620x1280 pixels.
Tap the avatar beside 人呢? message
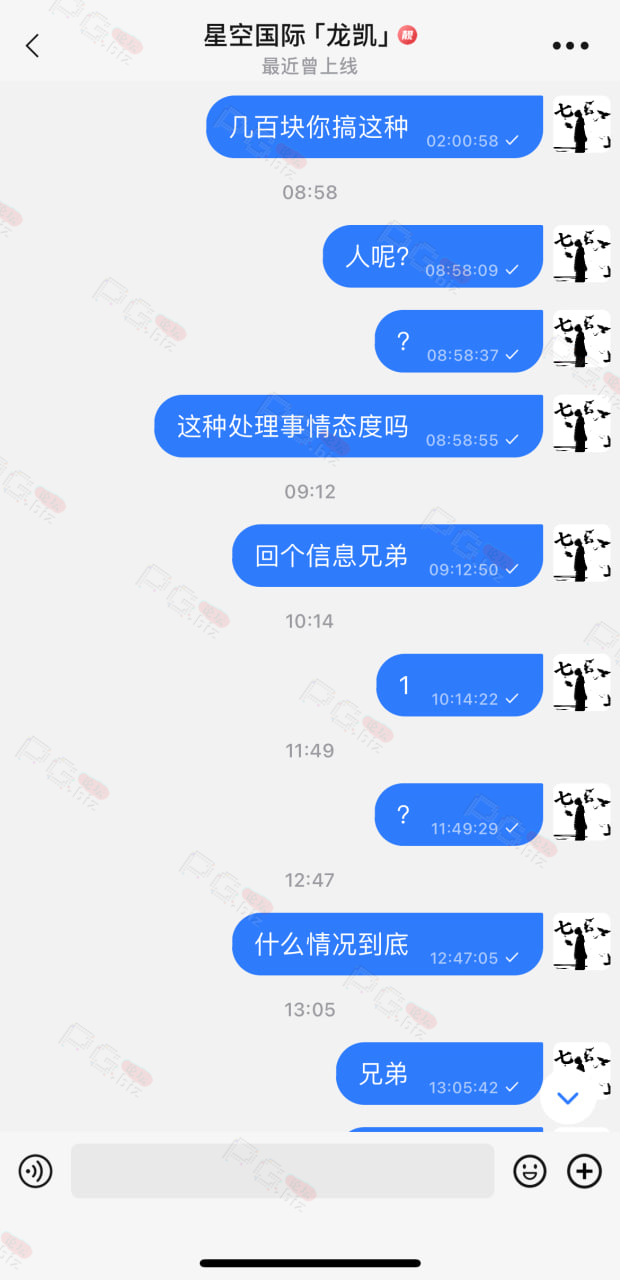click(x=582, y=254)
